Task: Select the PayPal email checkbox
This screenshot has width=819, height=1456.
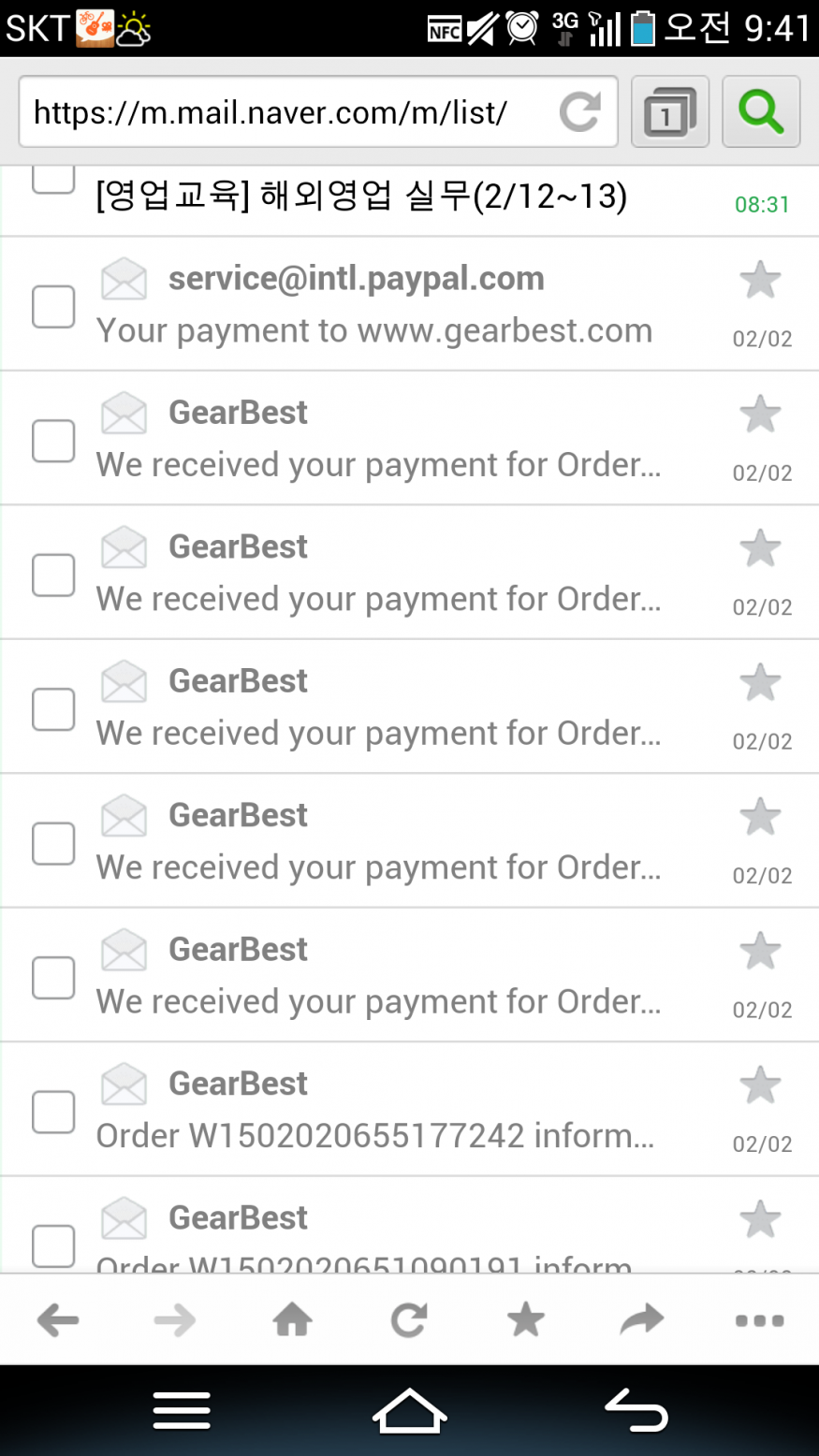Action: 53,307
